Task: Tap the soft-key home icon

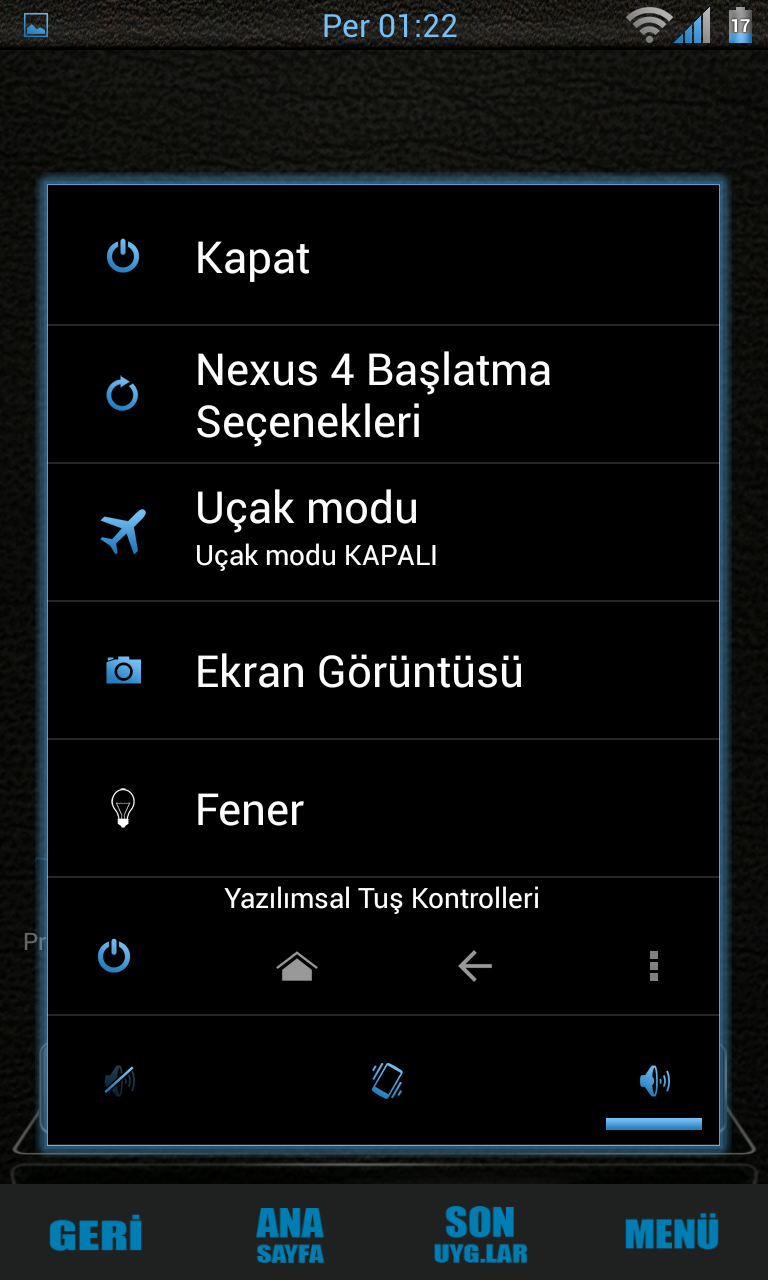Action: [x=297, y=966]
